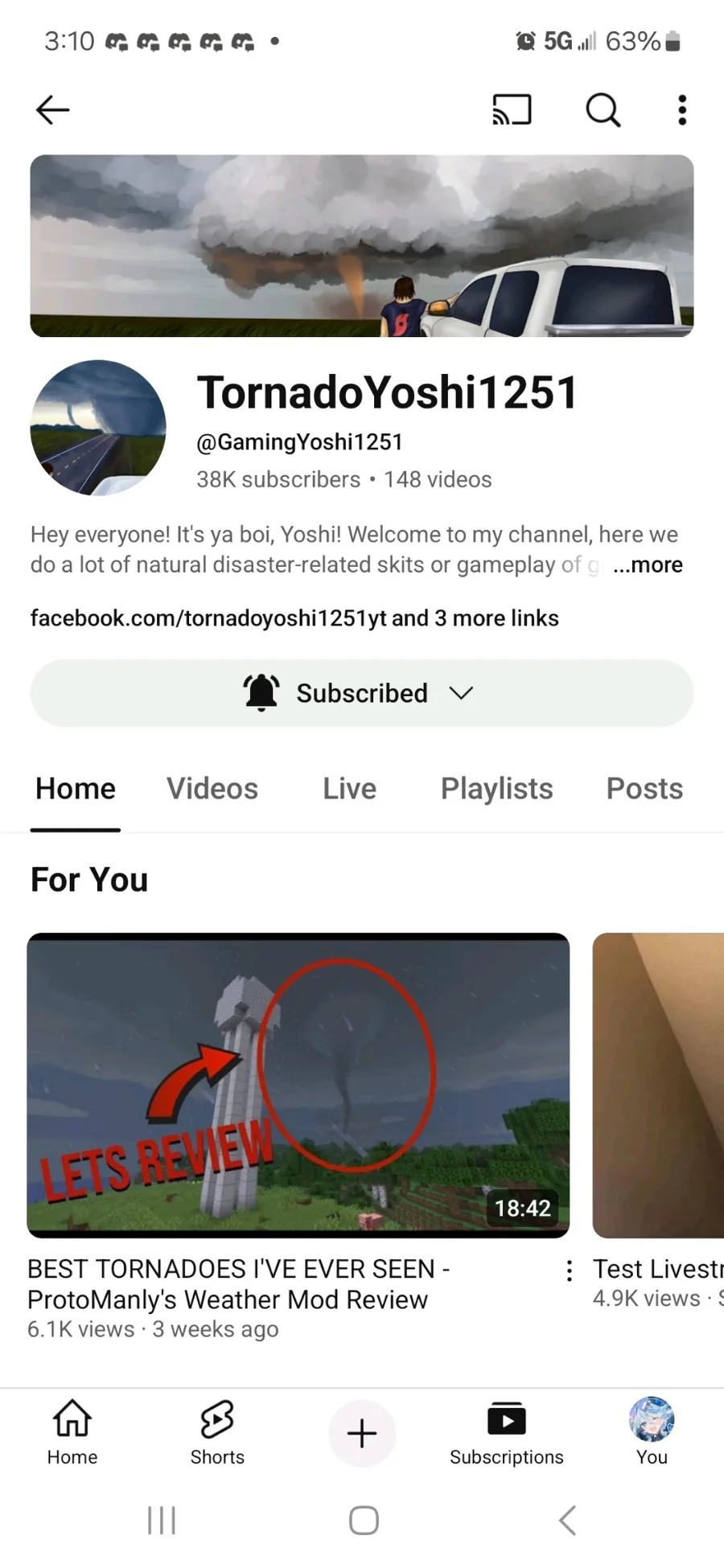Open the cast to device icon
724x1568 pixels.
(512, 110)
